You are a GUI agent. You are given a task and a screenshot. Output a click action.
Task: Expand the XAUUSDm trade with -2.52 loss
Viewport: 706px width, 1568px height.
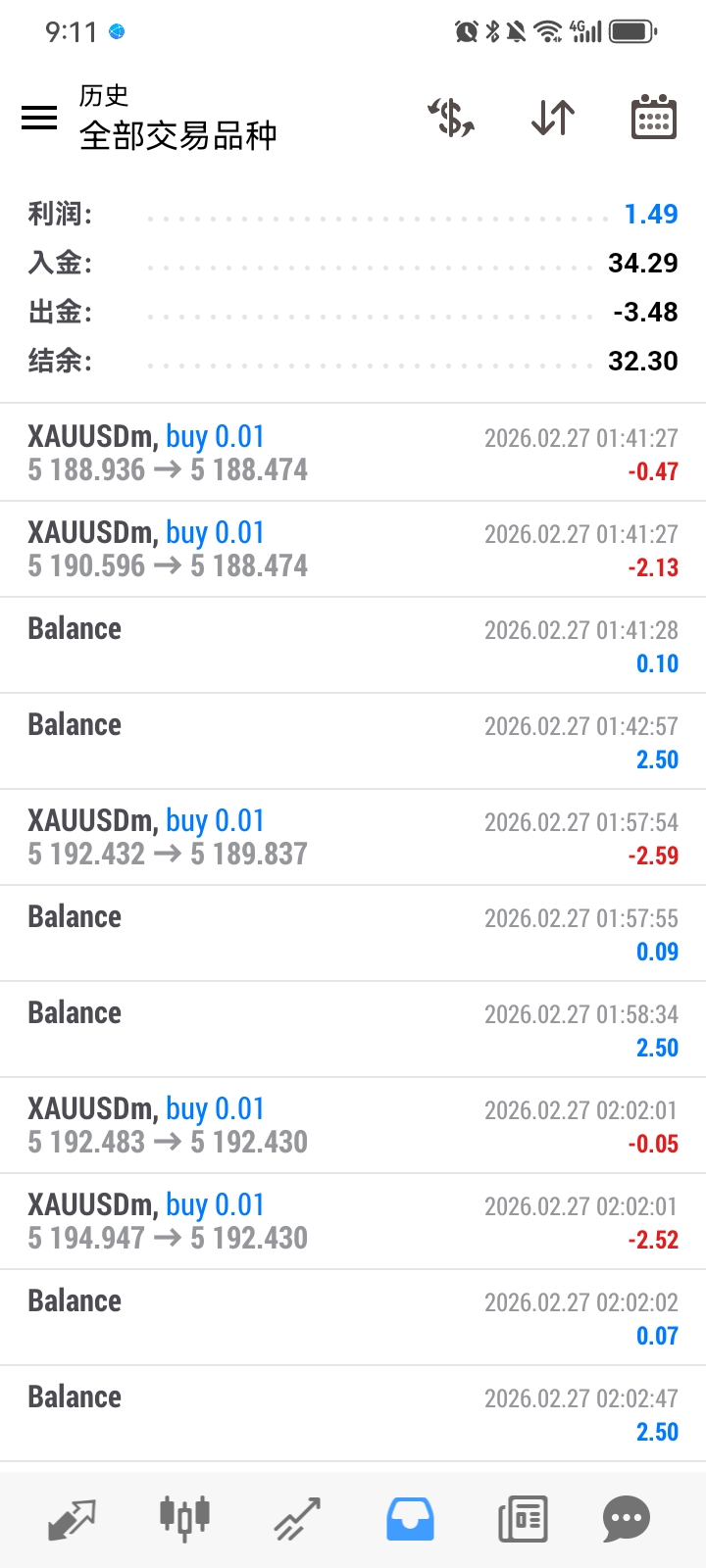353,1221
